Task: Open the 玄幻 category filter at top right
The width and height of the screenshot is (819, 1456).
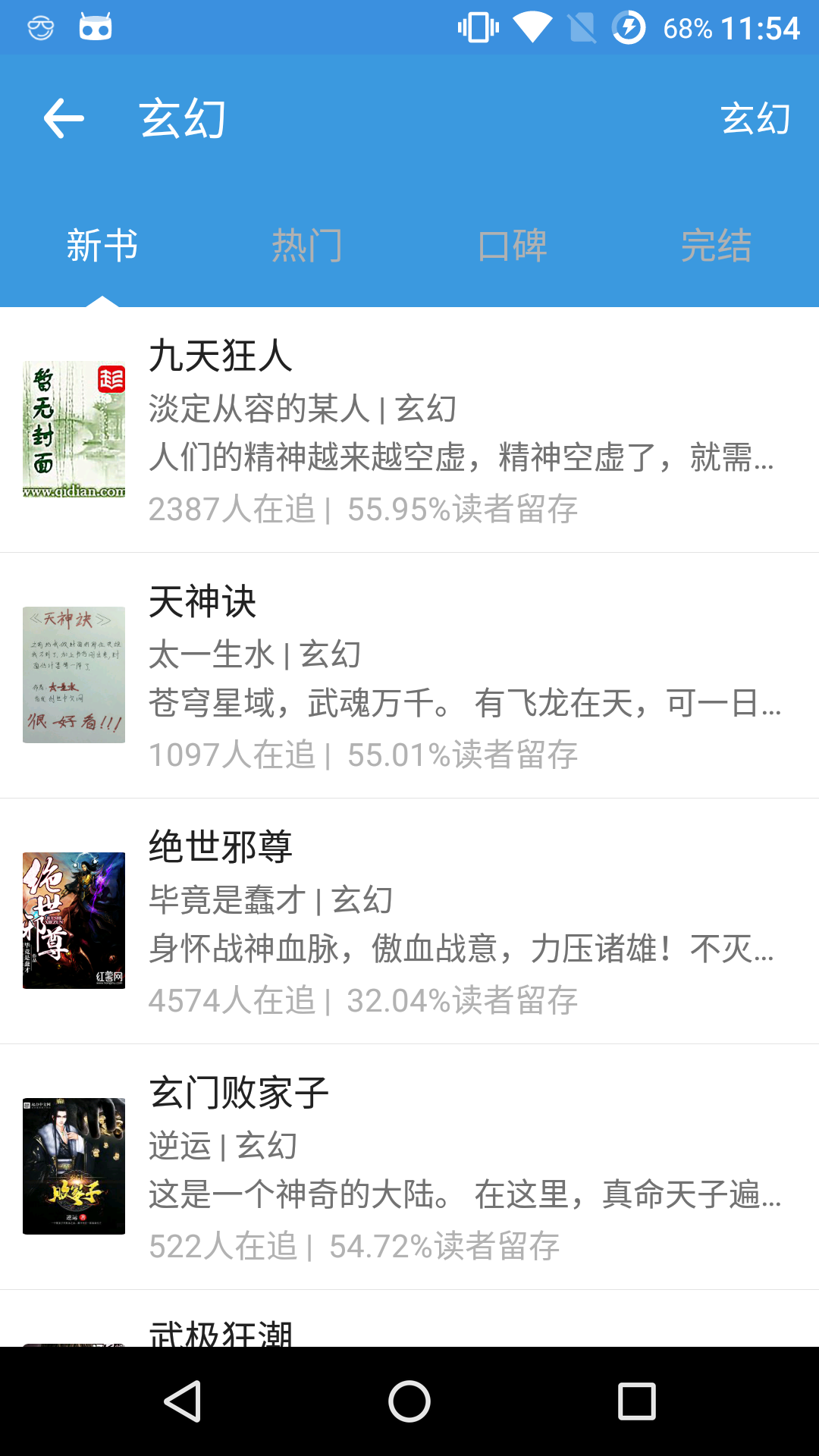Action: tap(755, 119)
